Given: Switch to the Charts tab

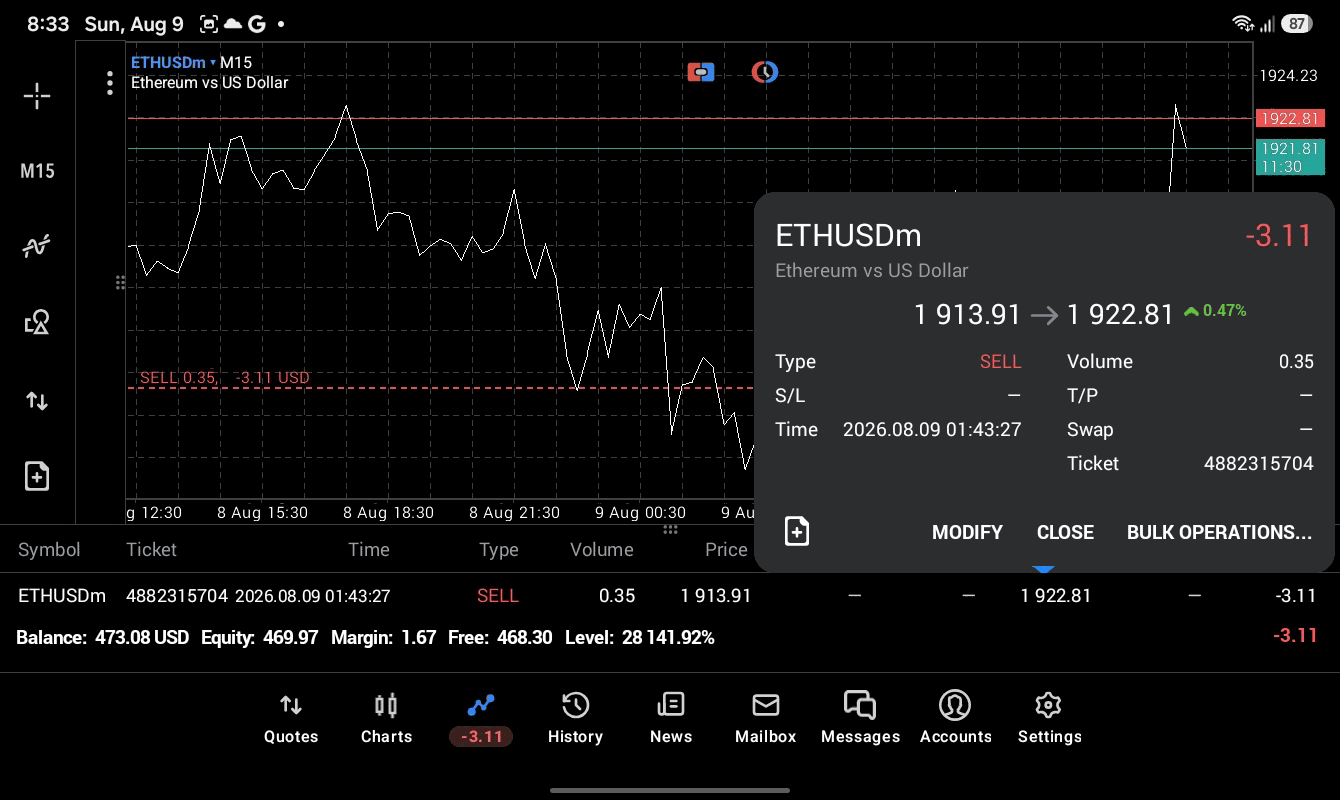Looking at the screenshot, I should [x=386, y=719].
